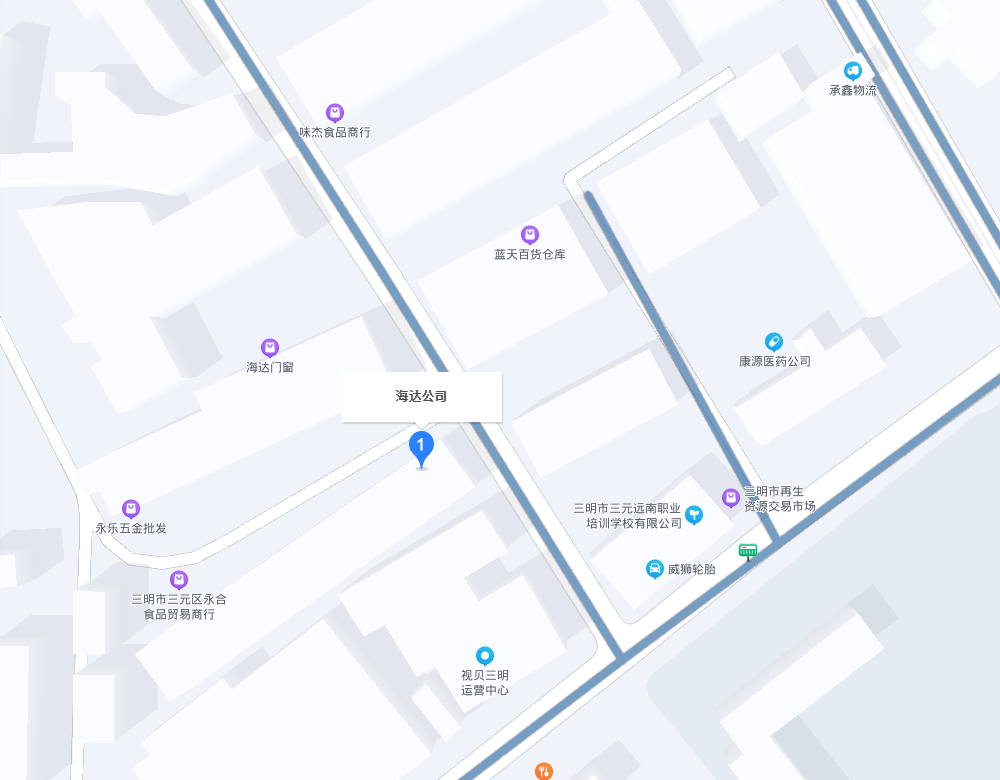The image size is (1000, 780).
Task: Select the 三明市三元区永合食品贸易商行 marker
Action: (179, 580)
